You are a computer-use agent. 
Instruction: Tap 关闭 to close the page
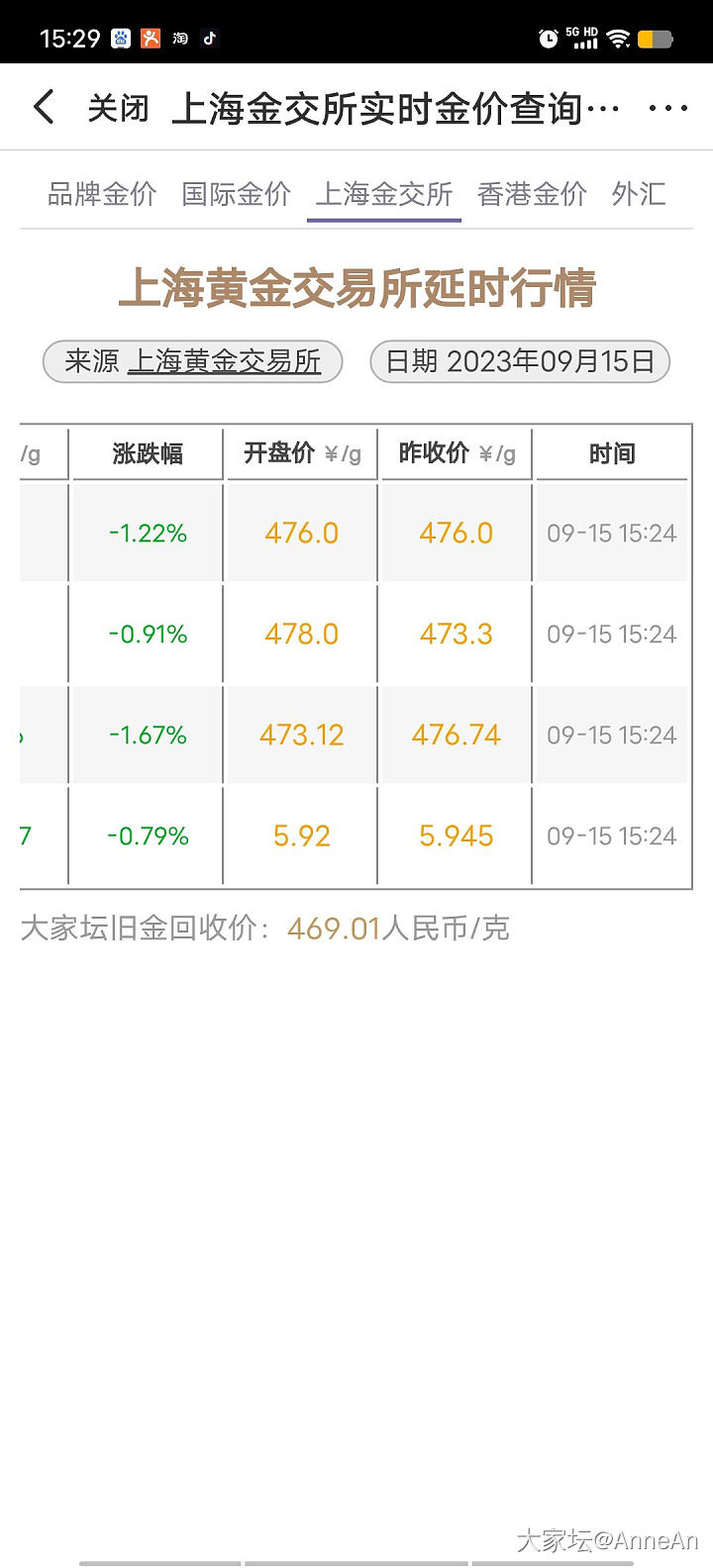[x=118, y=108]
